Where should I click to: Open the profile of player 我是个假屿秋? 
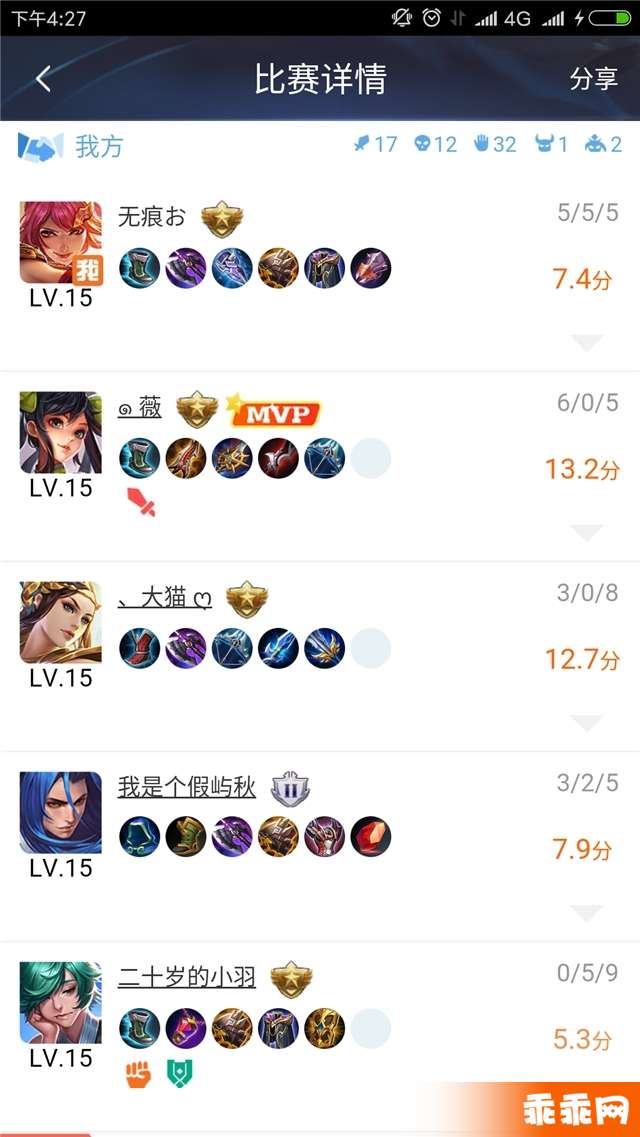[187, 788]
